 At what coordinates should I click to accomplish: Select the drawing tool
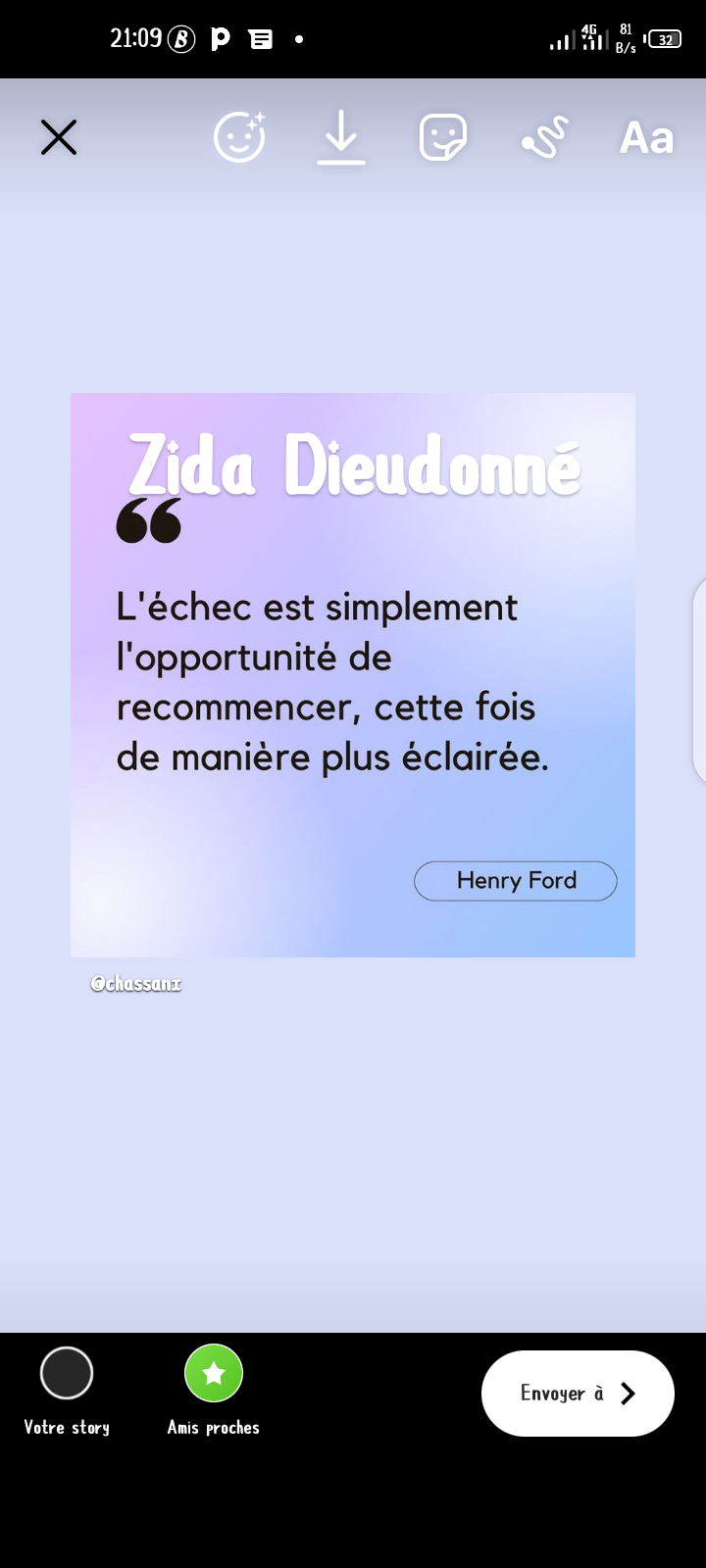545,137
